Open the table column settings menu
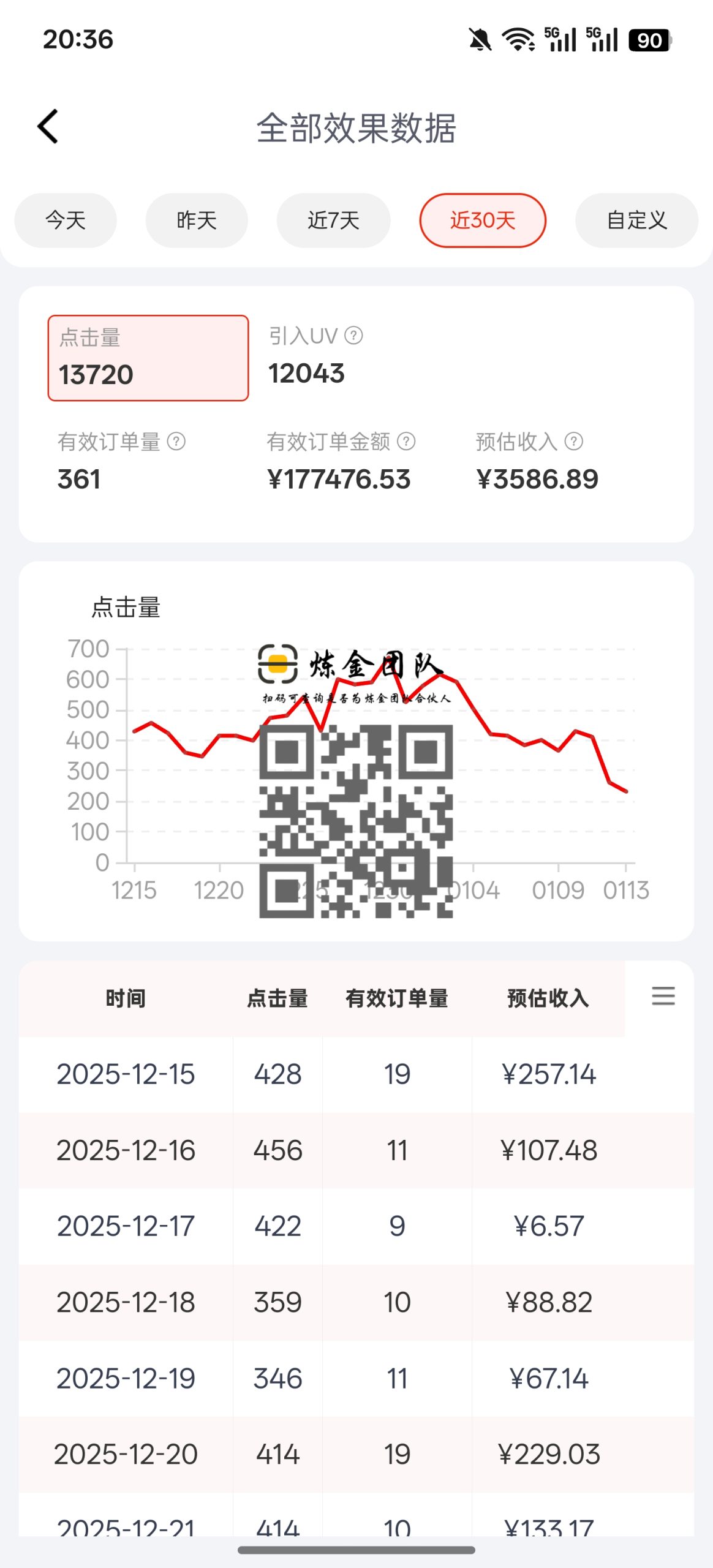This screenshot has height=1568, width=713. pyautogui.click(x=663, y=997)
